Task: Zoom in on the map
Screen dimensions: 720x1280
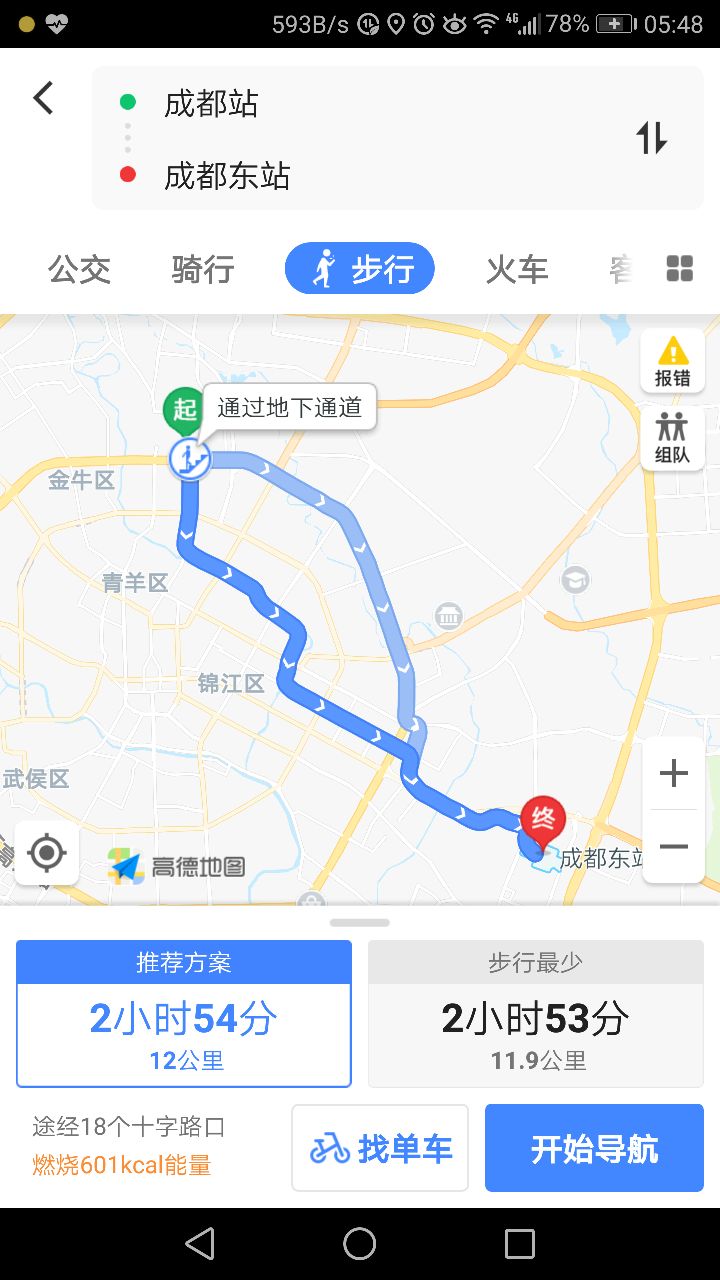Action: (674, 773)
